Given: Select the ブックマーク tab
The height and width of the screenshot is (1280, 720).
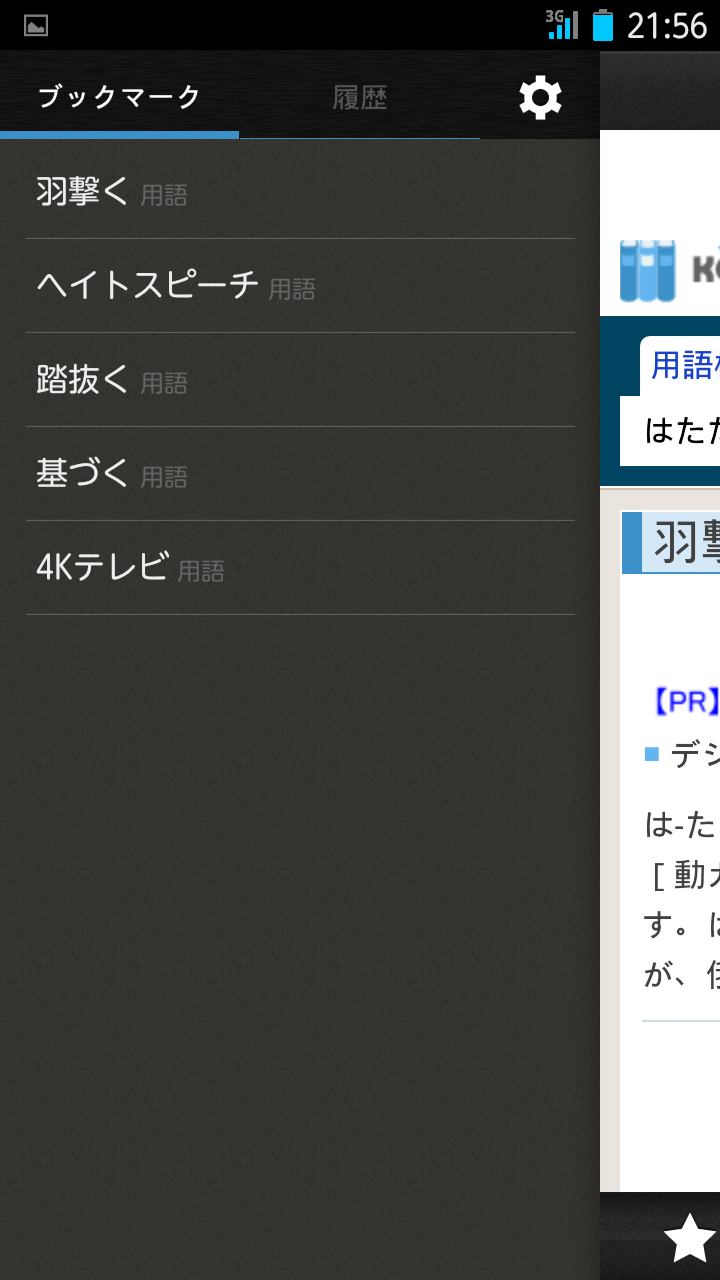Looking at the screenshot, I should (119, 98).
